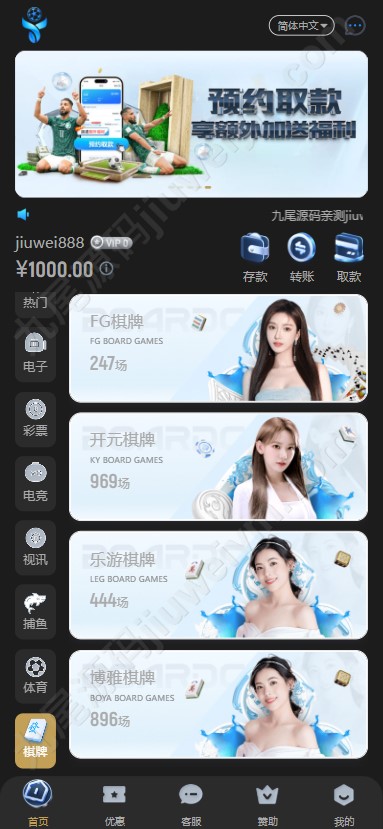Open 取款 withdrawal
This screenshot has height=829, width=383.
click(349, 258)
